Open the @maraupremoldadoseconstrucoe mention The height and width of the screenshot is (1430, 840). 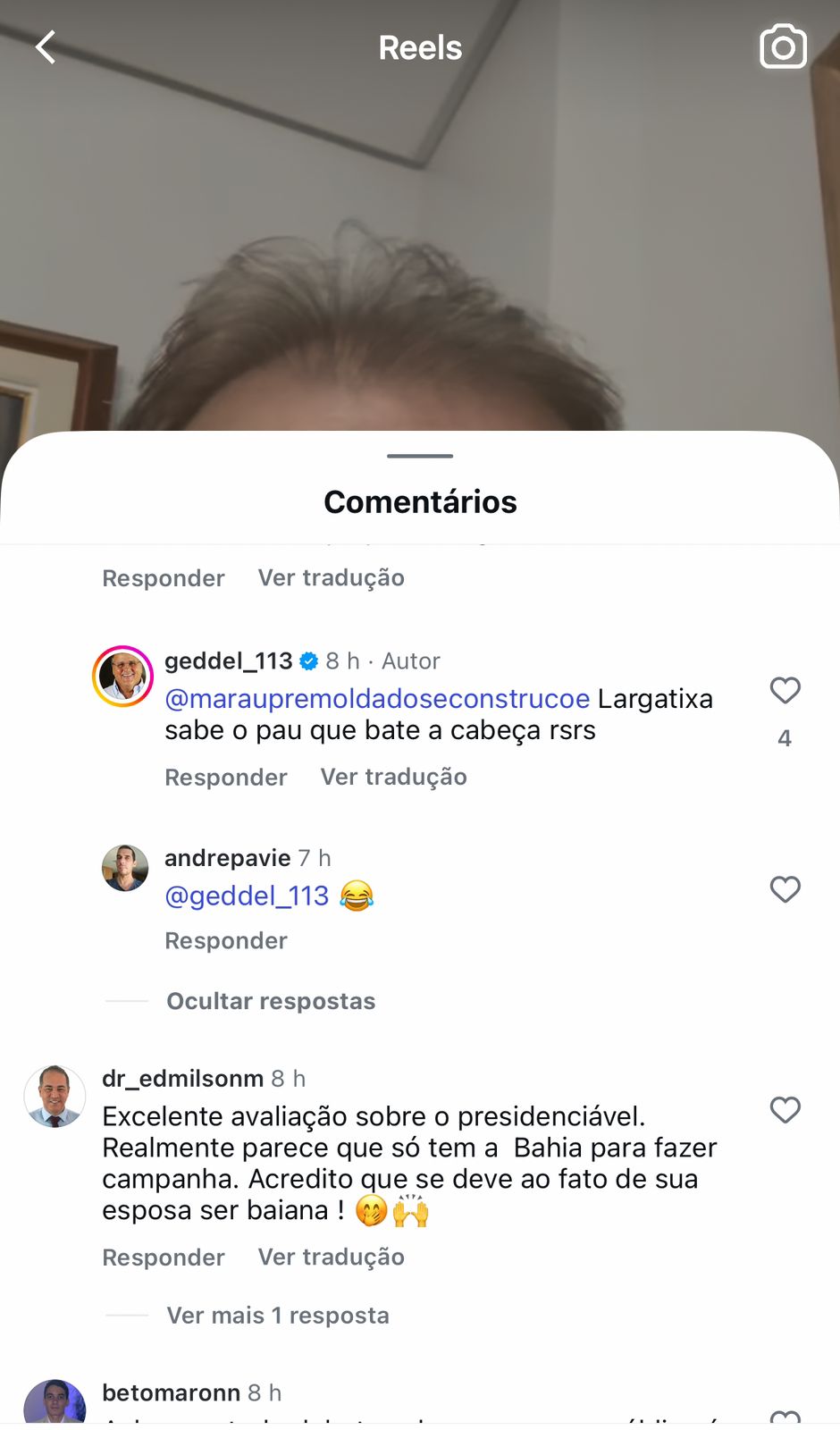click(x=377, y=699)
